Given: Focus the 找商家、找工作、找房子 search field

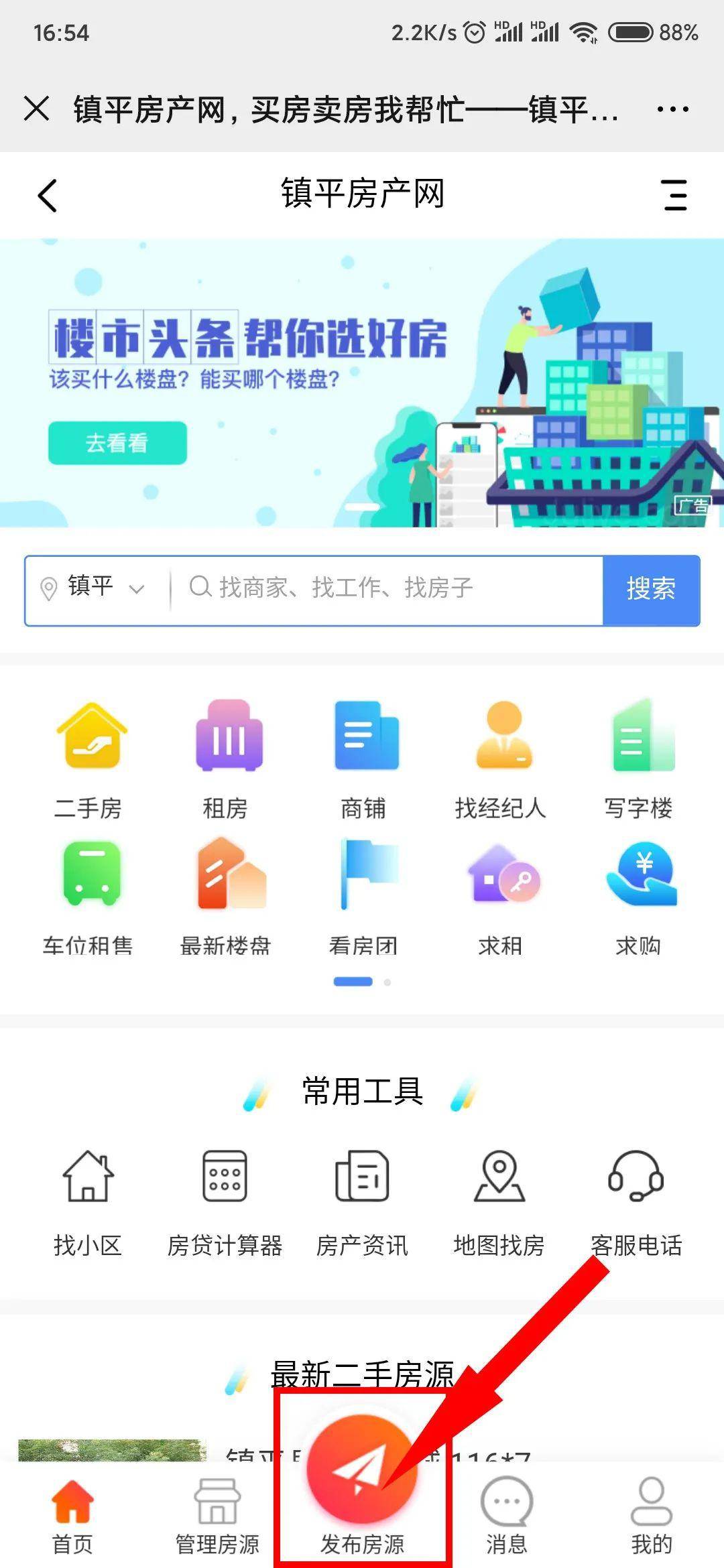Looking at the screenshot, I should click(x=389, y=589).
